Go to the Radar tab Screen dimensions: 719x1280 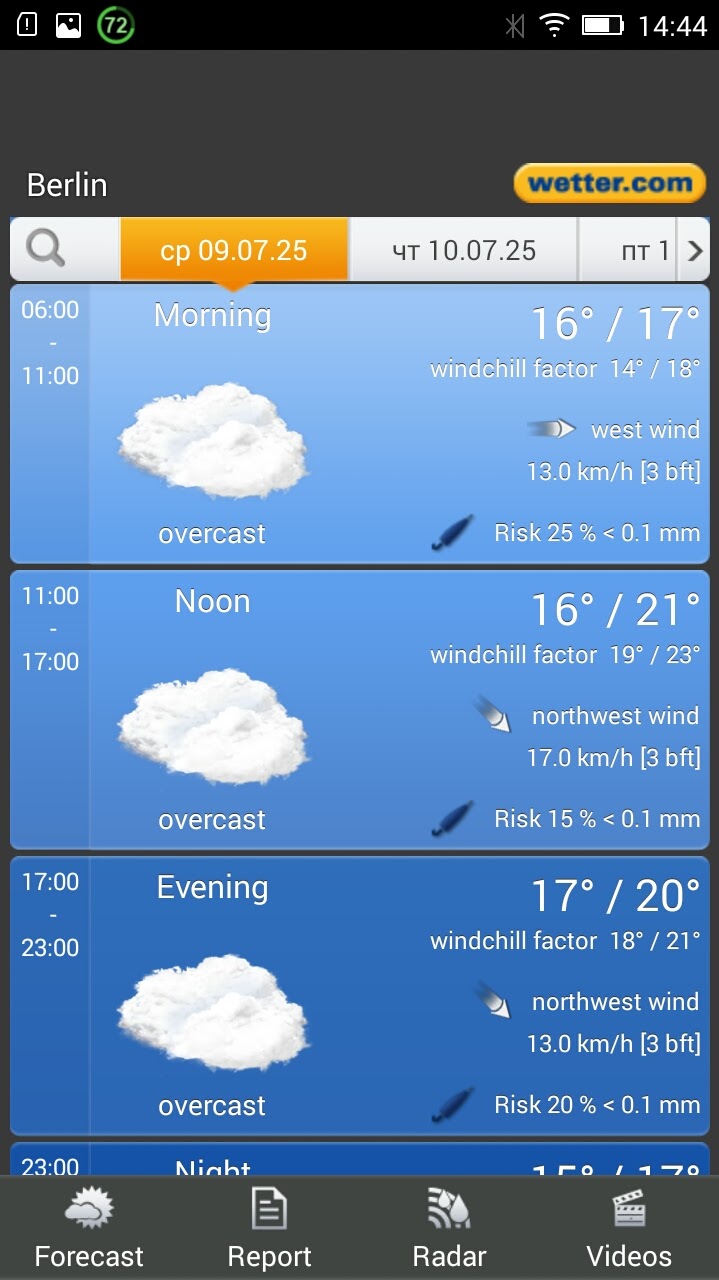click(449, 1229)
